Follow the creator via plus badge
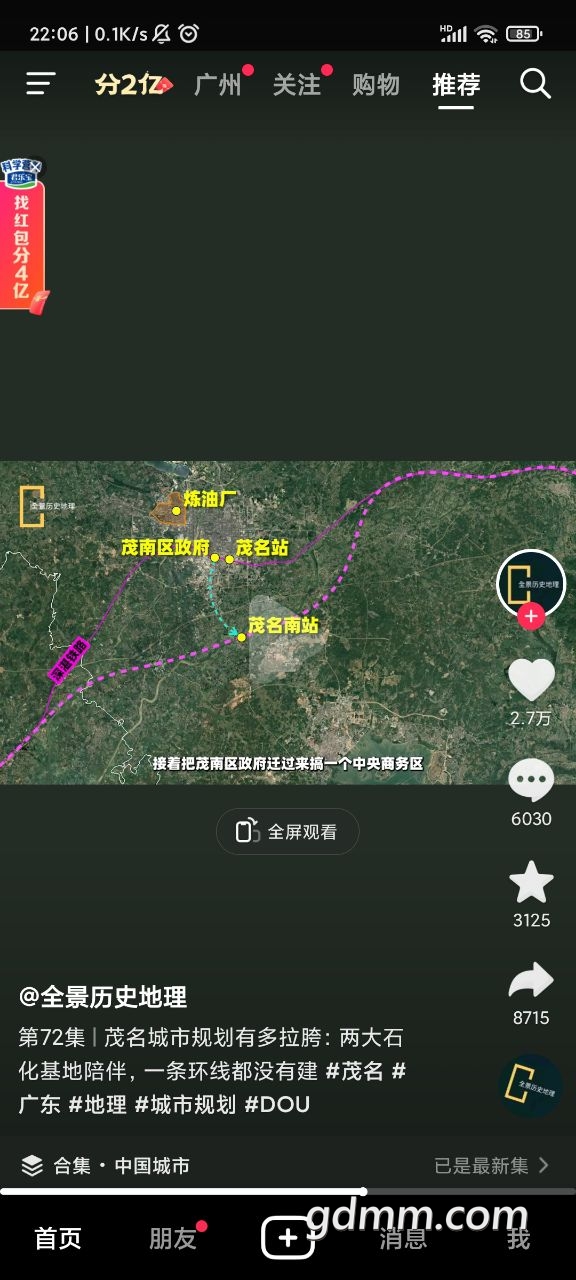The width and height of the screenshot is (576, 1280). [531, 616]
